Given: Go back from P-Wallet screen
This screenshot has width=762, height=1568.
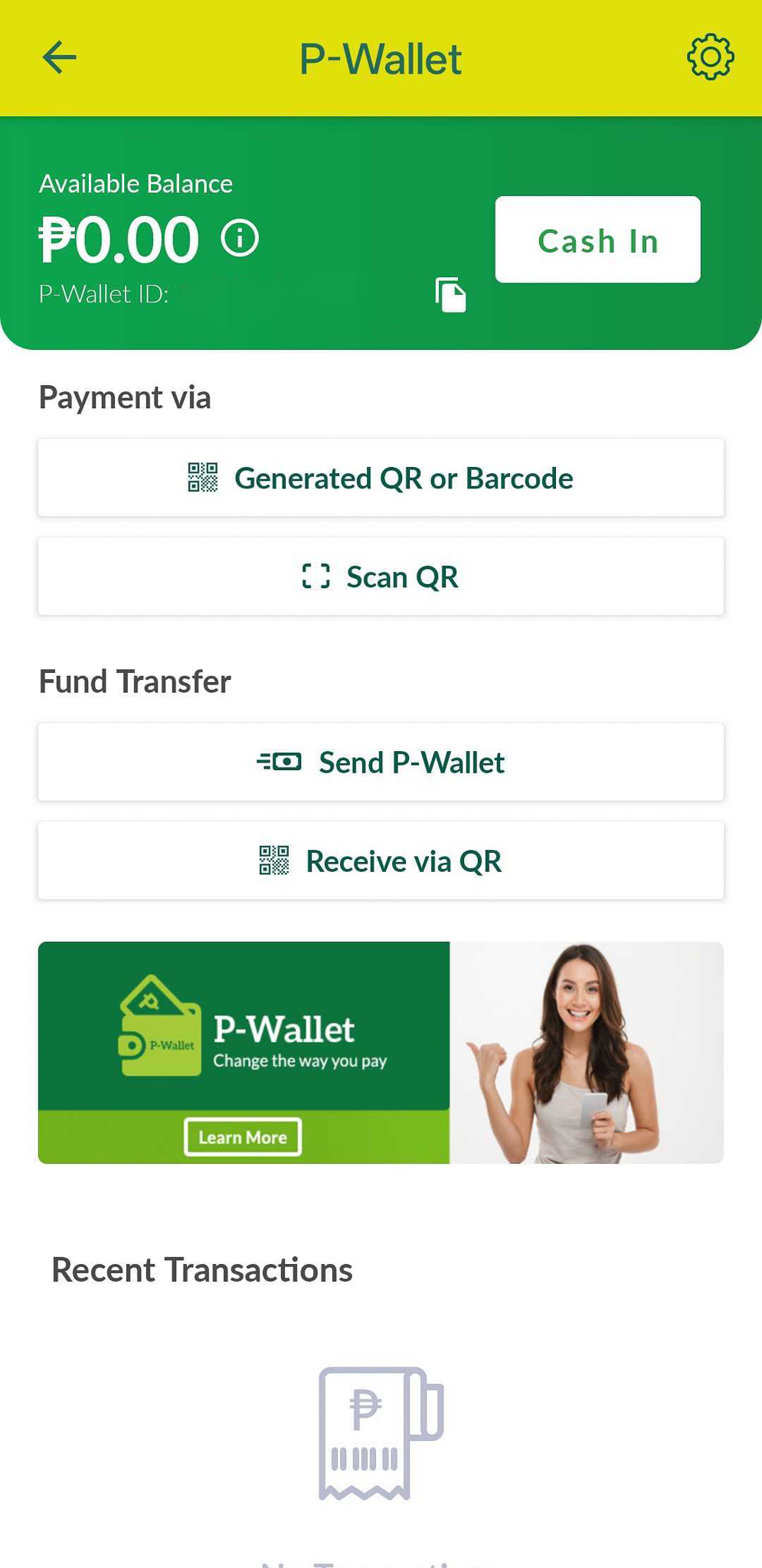Looking at the screenshot, I should (x=59, y=57).
